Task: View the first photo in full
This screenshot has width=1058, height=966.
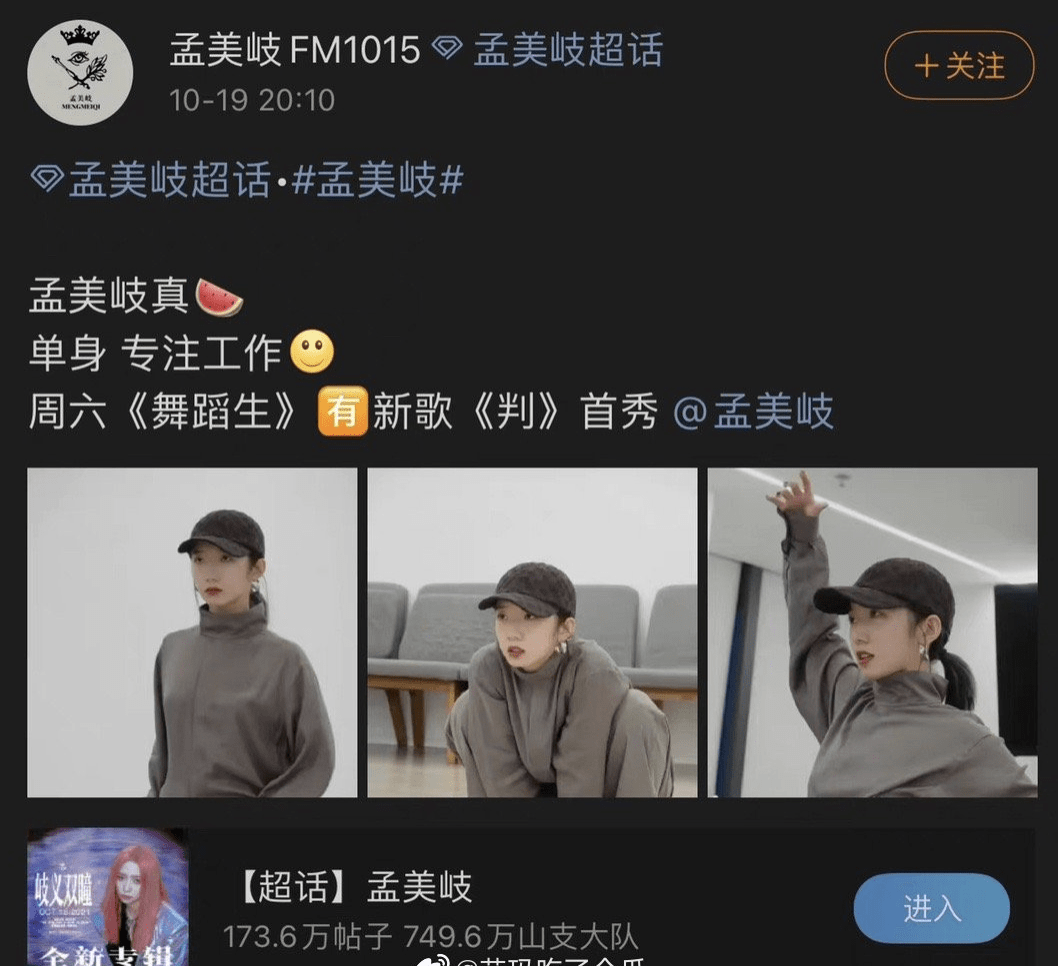Action: [192, 632]
